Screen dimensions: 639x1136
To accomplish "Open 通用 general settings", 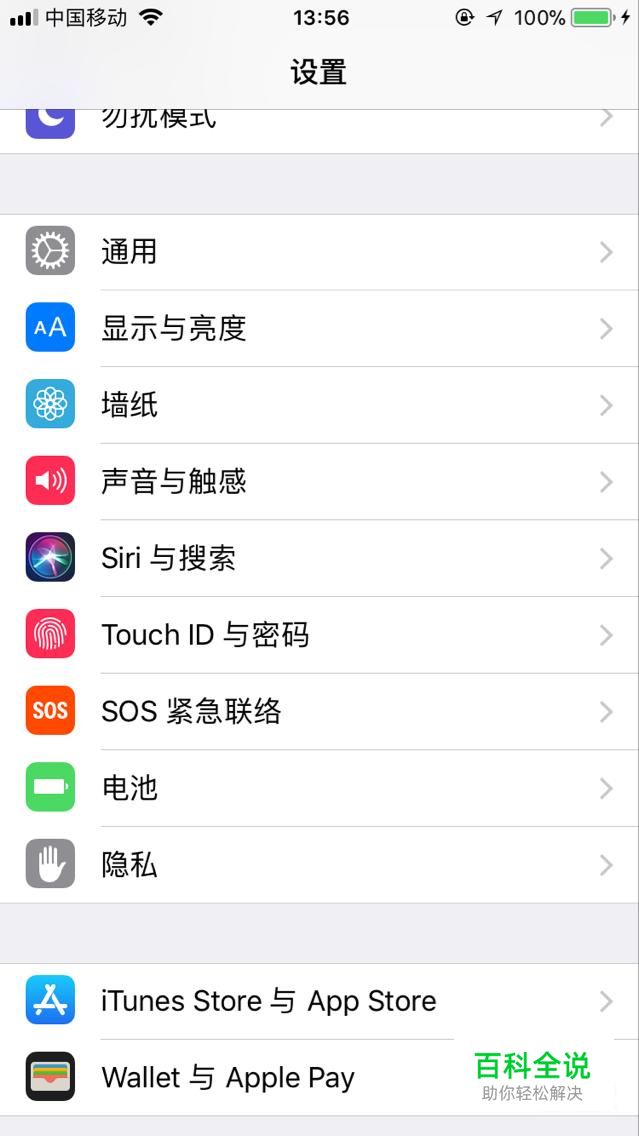I will point(320,252).
